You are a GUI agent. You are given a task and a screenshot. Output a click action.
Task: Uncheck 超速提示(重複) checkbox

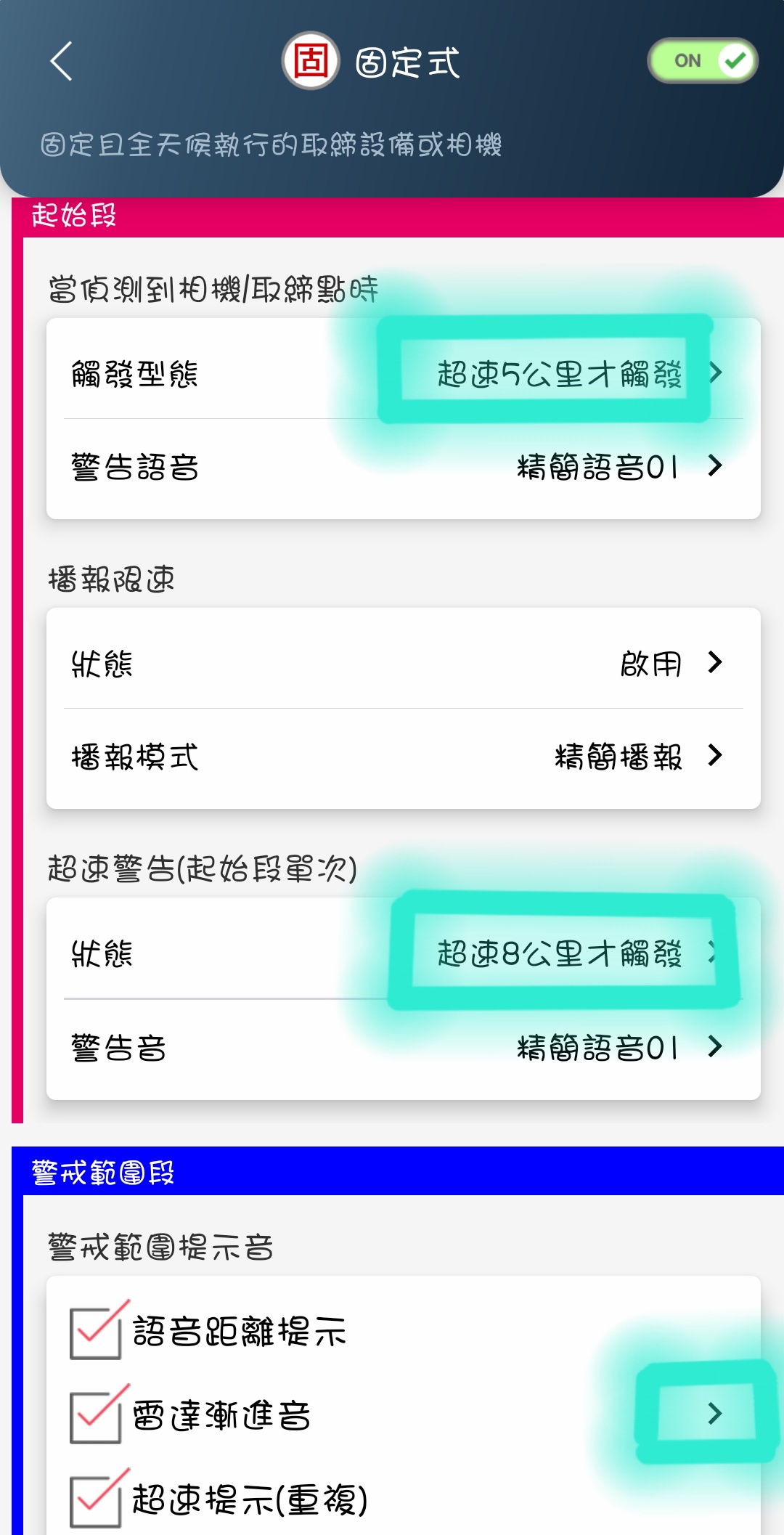[96, 1500]
